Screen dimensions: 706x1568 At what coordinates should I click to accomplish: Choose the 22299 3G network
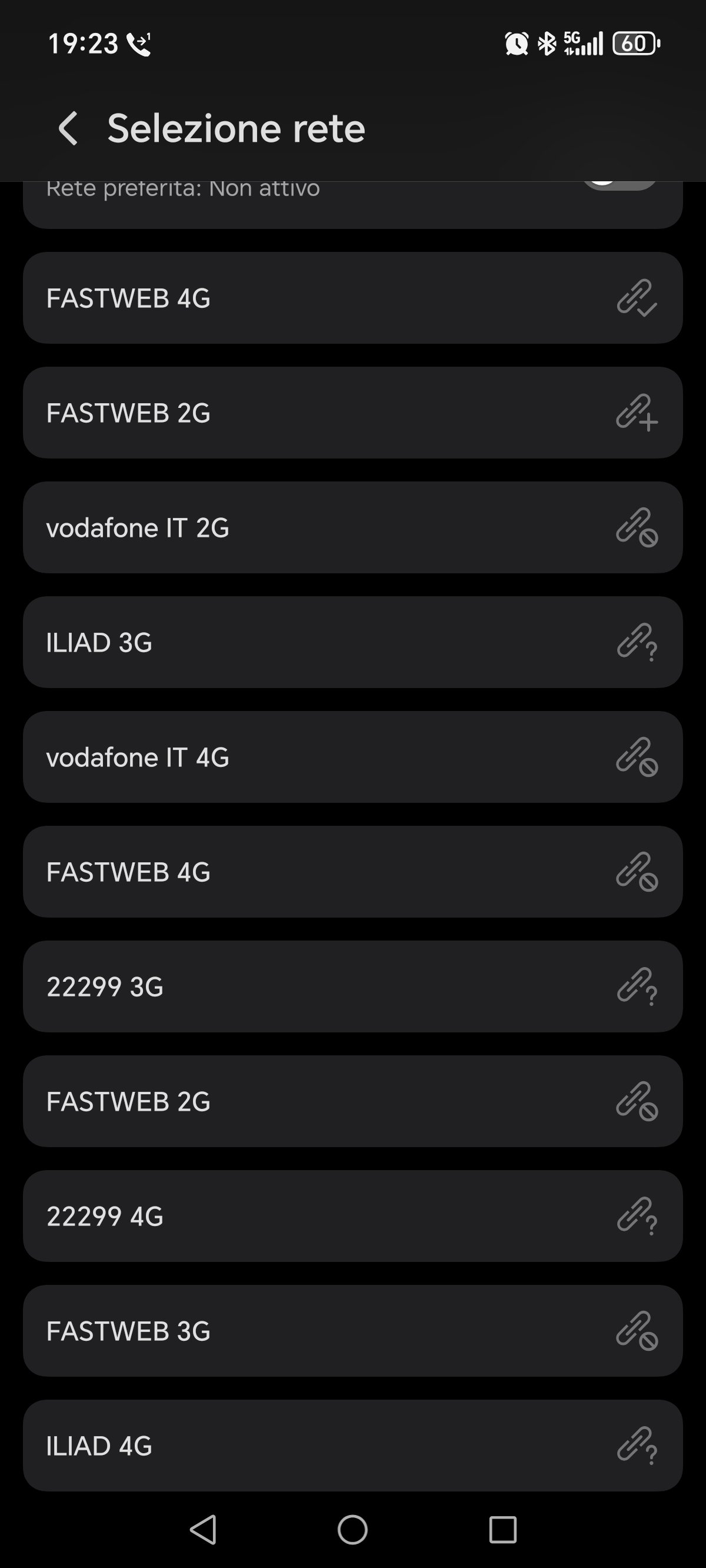click(x=352, y=986)
